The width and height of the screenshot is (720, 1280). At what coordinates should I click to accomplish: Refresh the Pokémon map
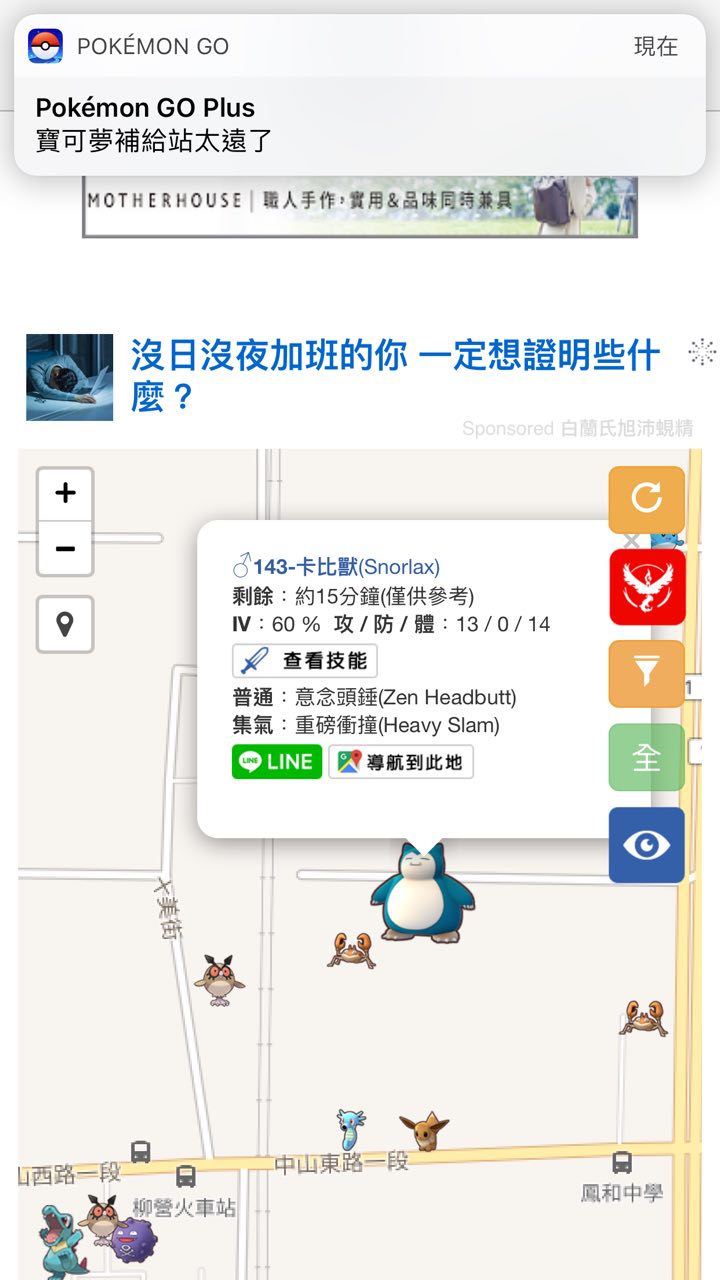click(x=647, y=498)
